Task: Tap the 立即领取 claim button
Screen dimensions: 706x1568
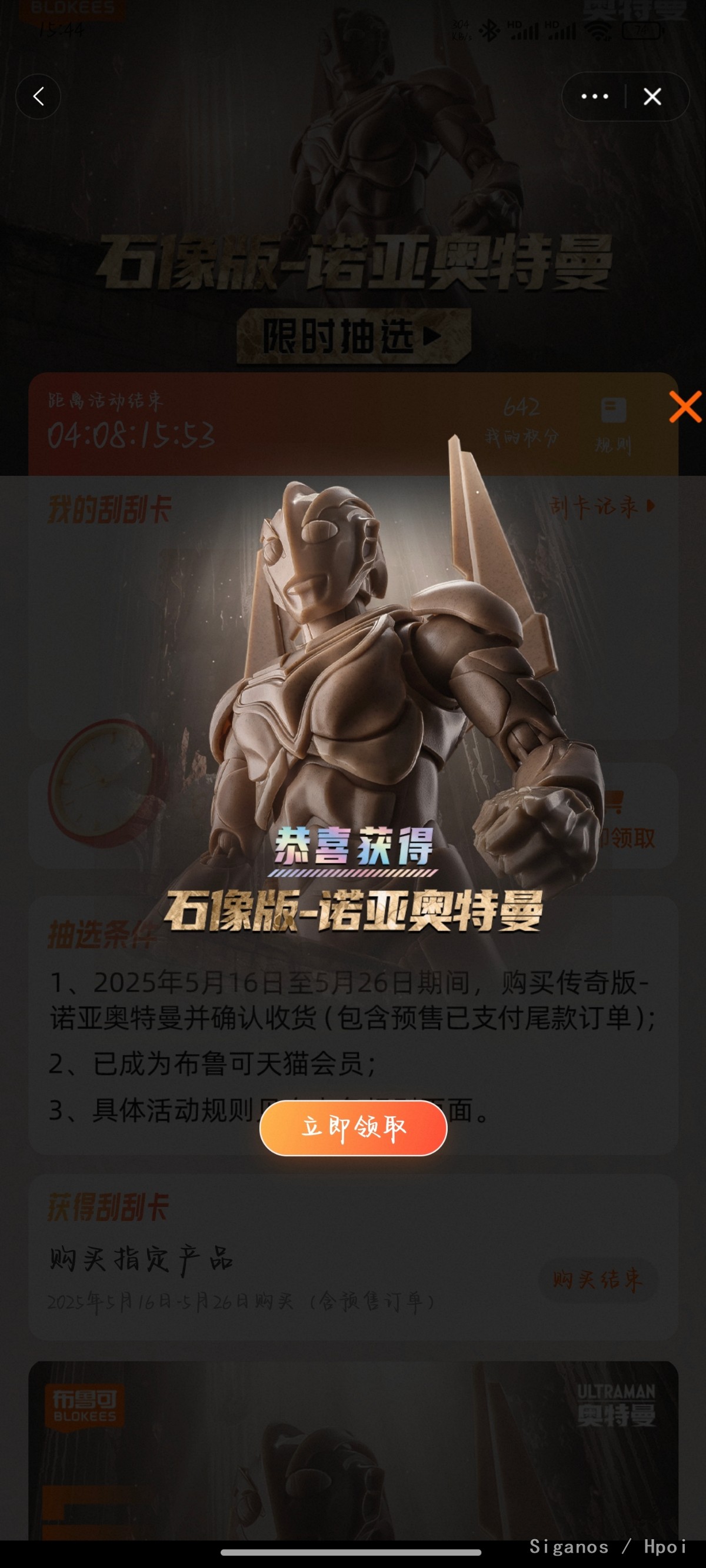Action: 354,1127
